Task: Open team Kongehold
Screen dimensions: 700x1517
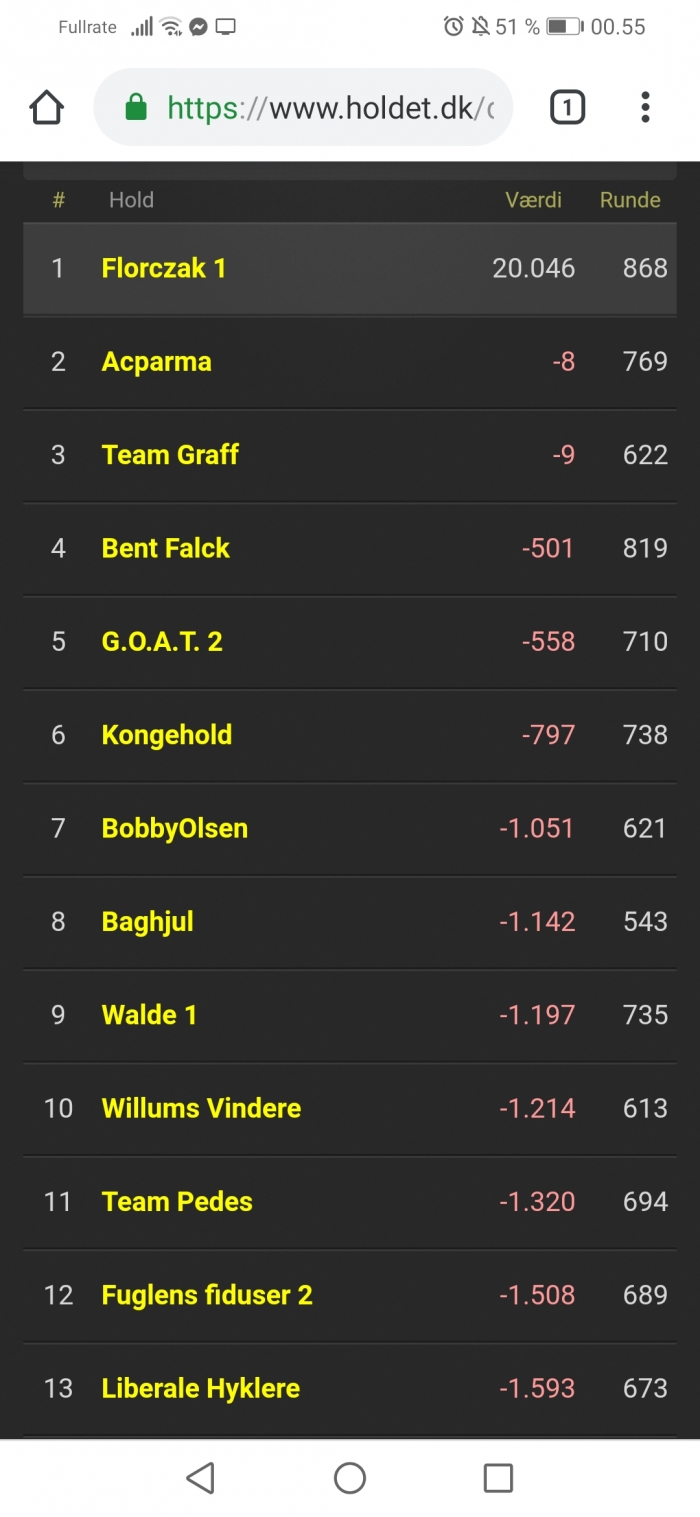Action: coord(167,735)
